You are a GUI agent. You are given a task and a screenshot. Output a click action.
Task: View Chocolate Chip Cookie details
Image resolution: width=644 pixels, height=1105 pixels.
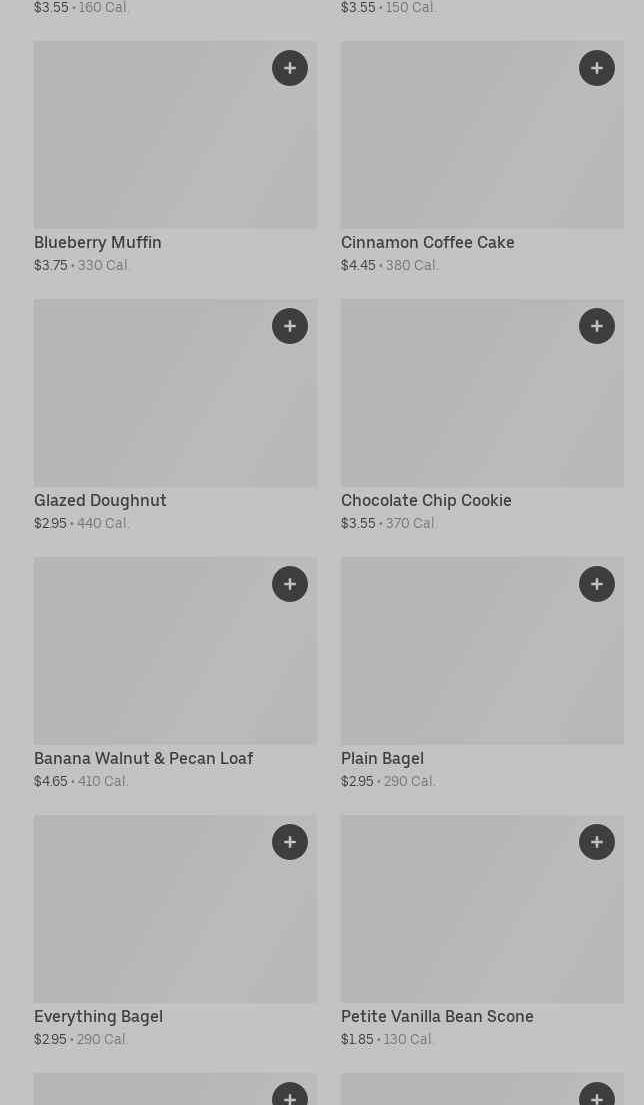[x=483, y=415]
